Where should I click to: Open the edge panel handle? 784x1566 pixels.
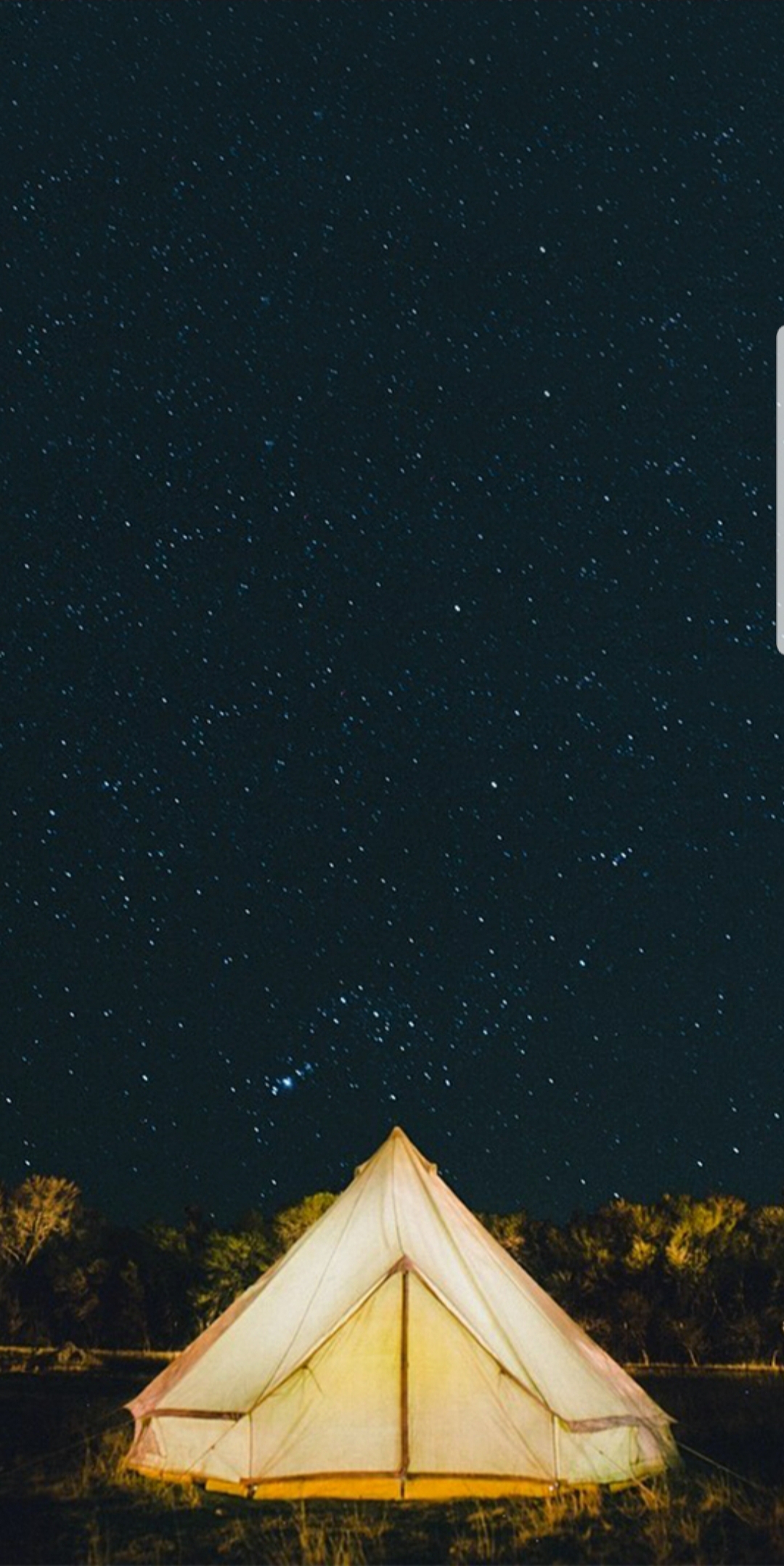tap(780, 490)
